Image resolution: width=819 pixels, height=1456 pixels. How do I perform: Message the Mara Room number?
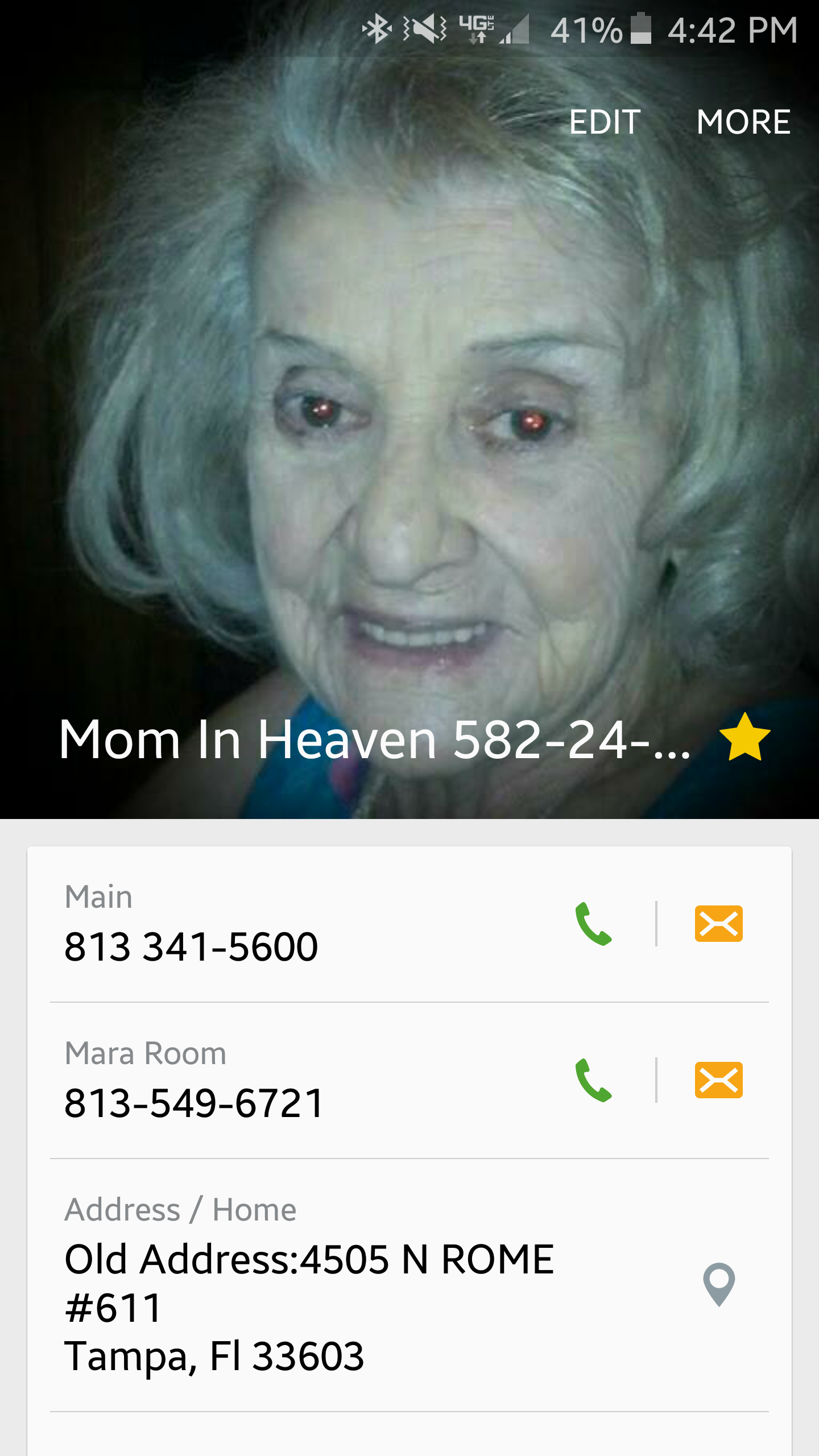click(x=718, y=1080)
